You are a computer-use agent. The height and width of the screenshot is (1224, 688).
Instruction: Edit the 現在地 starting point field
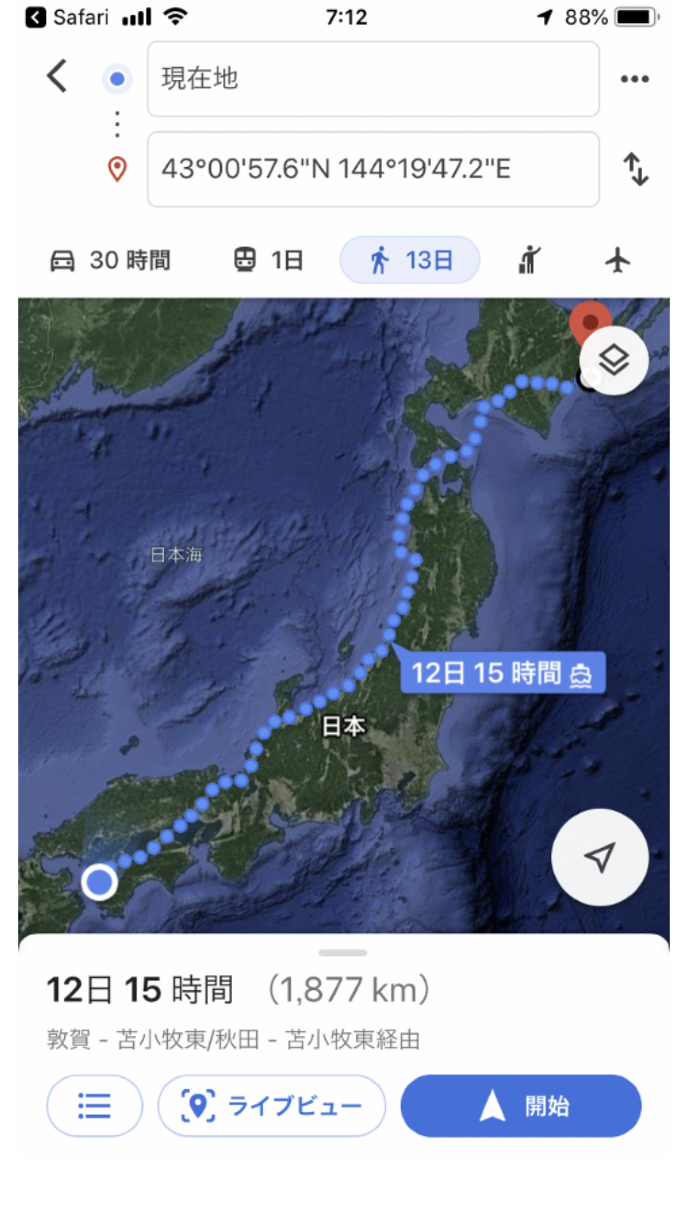(x=373, y=79)
